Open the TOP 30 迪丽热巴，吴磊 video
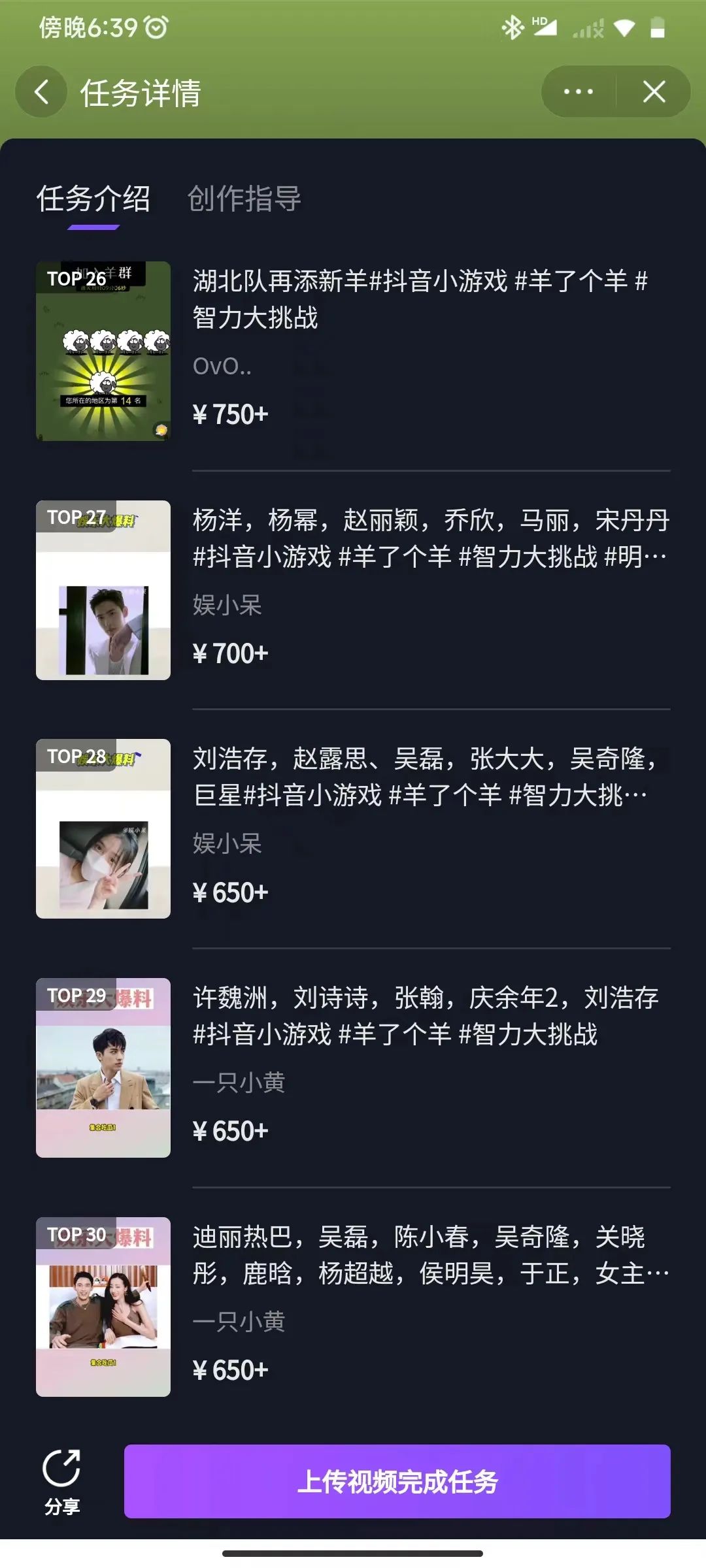 tap(103, 1307)
